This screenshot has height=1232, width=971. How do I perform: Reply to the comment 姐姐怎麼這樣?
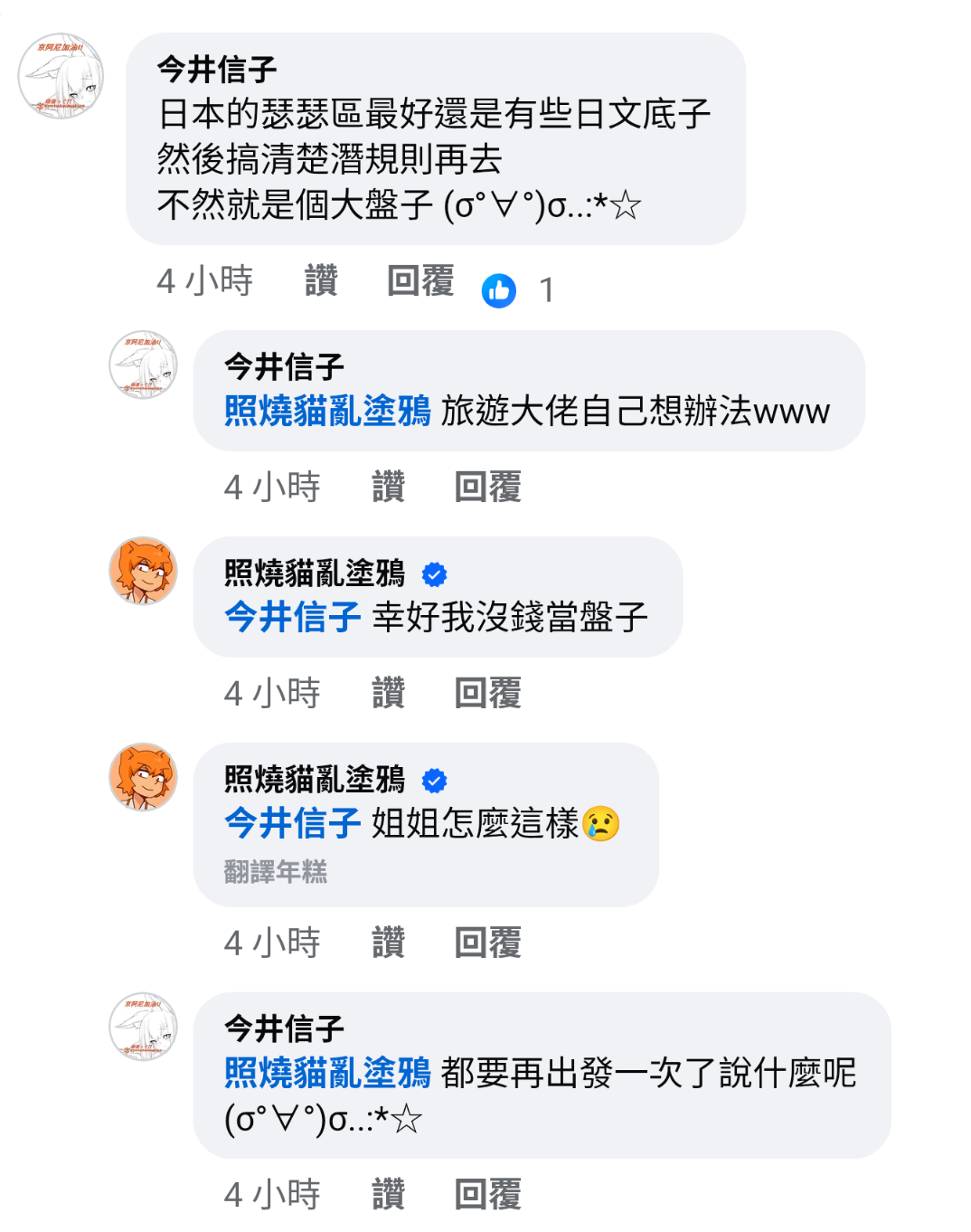(x=487, y=943)
